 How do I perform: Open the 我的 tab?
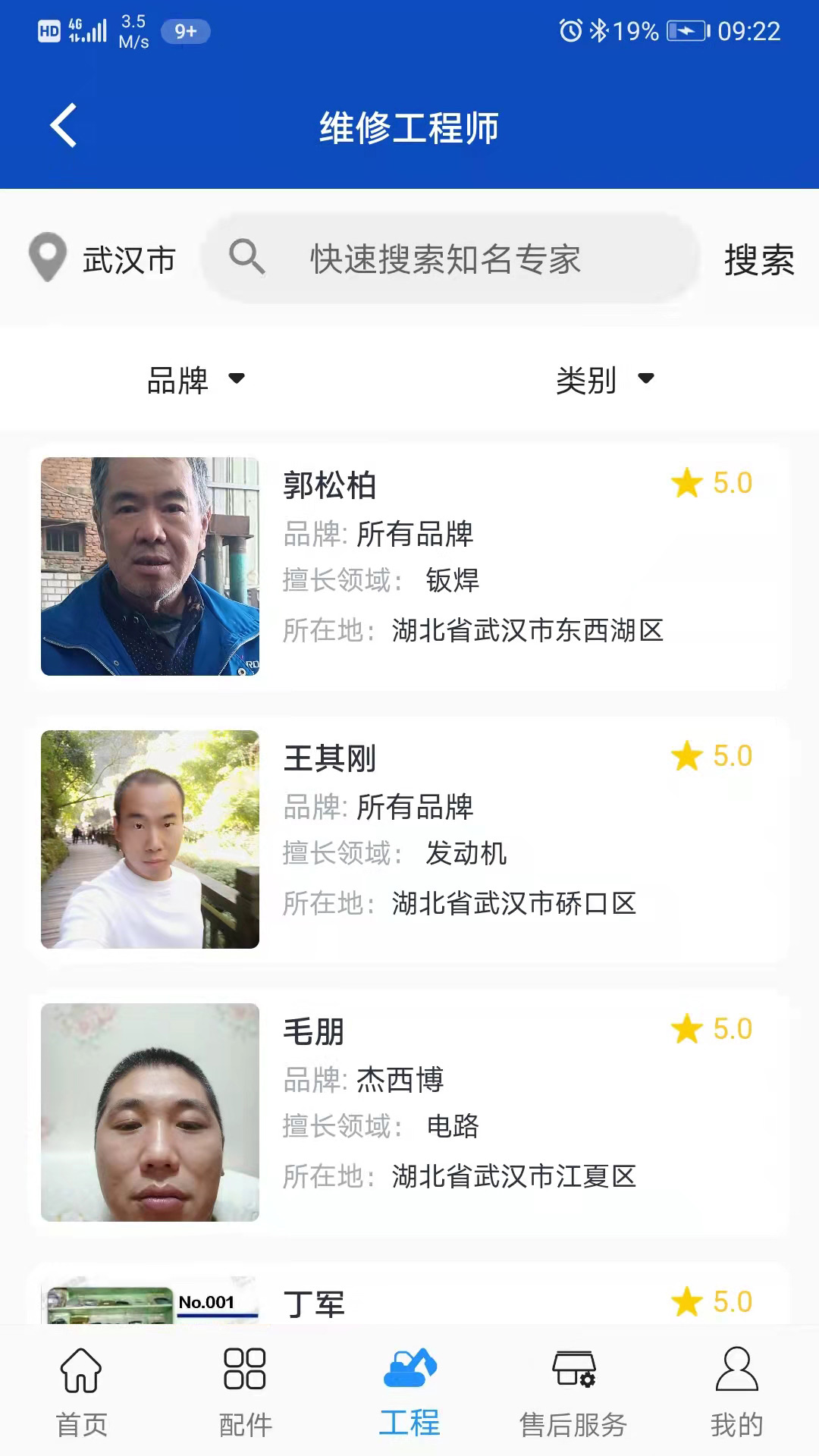click(736, 1392)
